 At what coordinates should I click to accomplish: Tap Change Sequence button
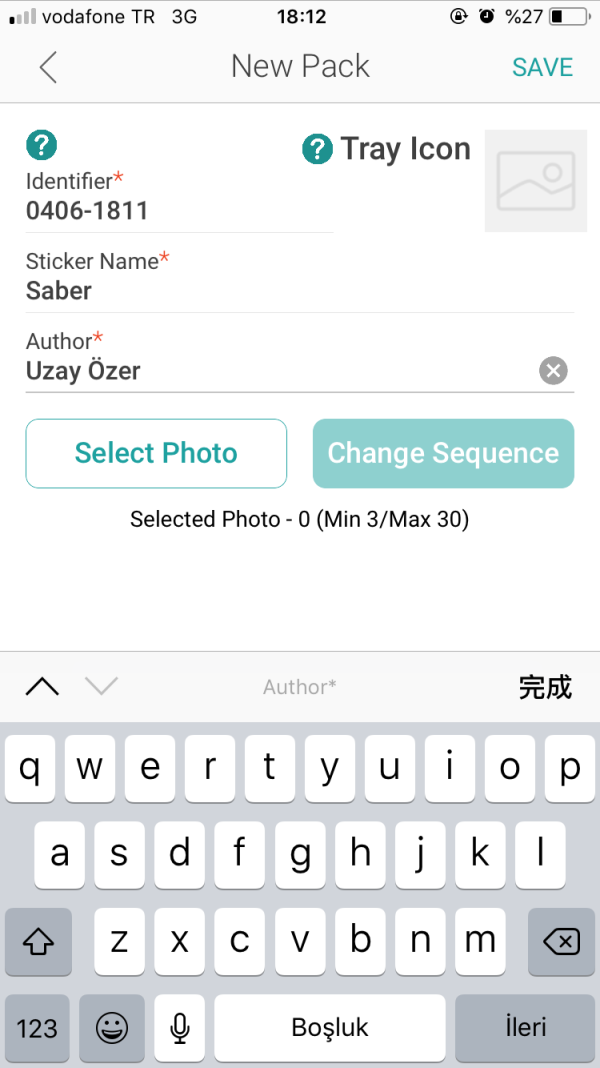point(443,453)
